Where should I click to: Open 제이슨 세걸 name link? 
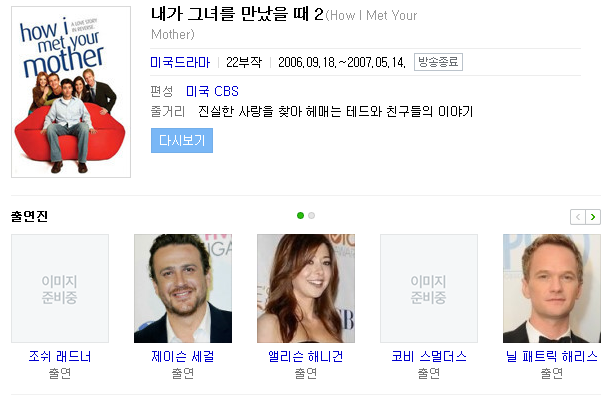(x=183, y=356)
